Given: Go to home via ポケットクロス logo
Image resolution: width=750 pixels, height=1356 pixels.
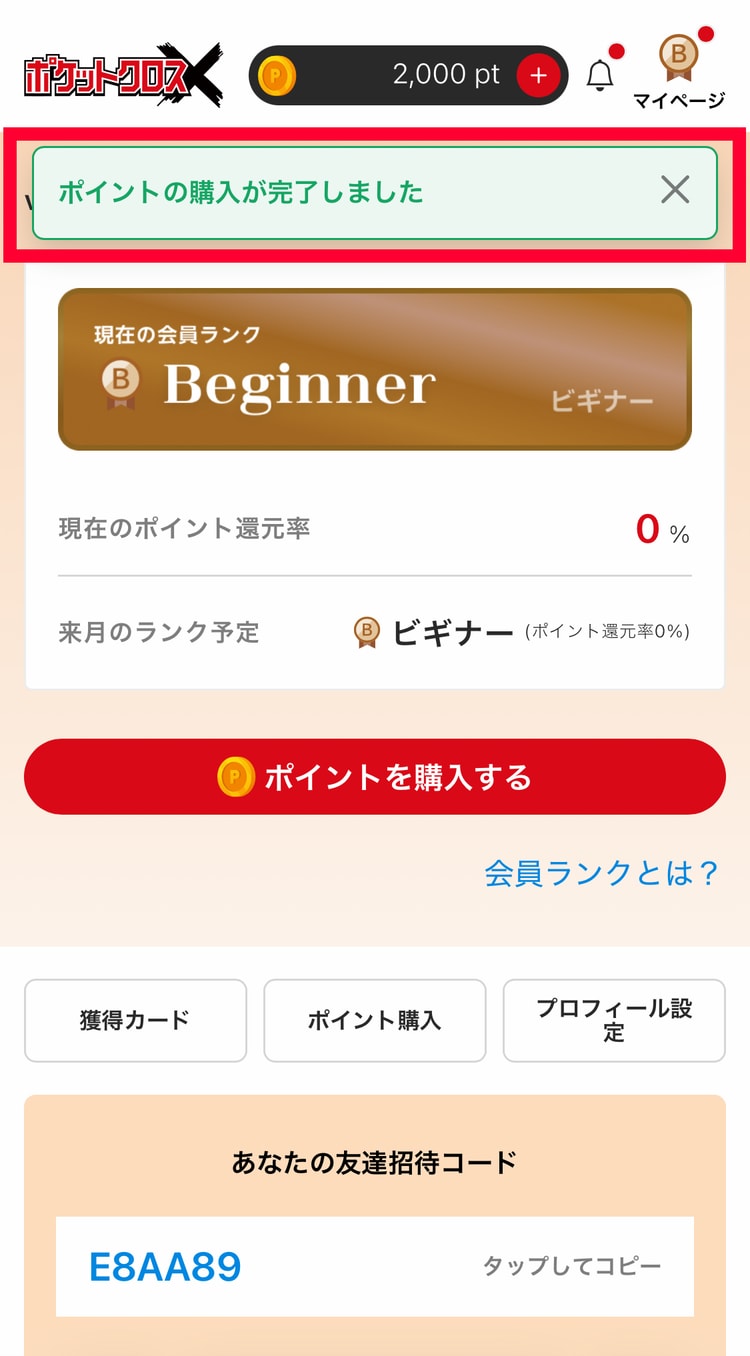Looking at the screenshot, I should [122, 75].
